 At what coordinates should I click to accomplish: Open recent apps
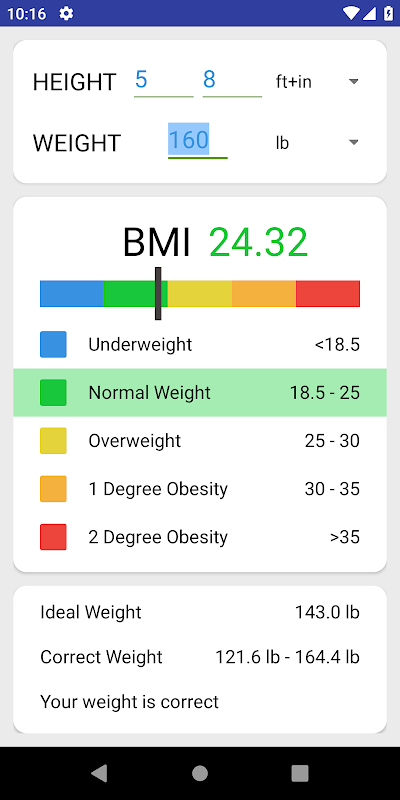tap(300, 773)
